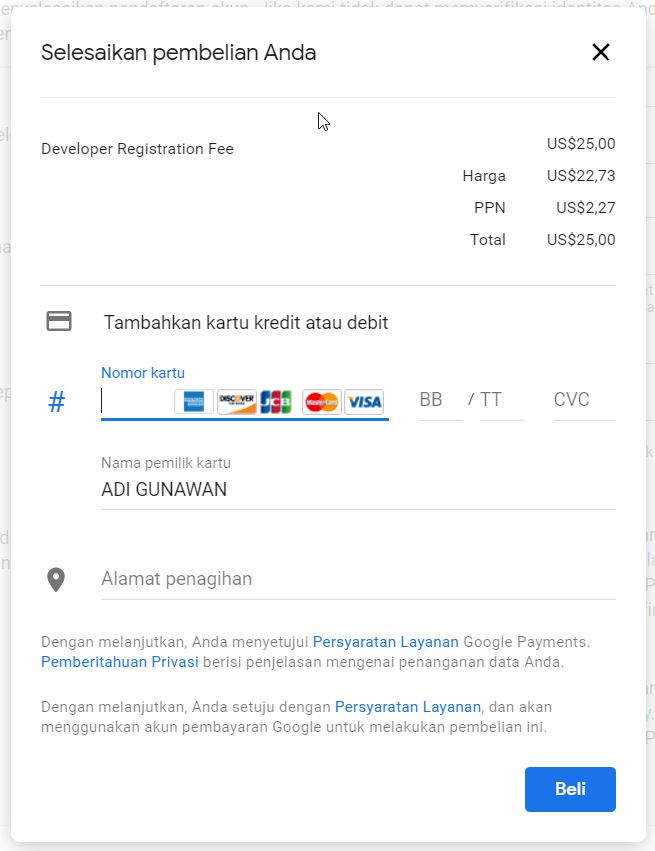Read the Pemberitahuan Privasi link
This screenshot has width=655, height=851.
click(120, 662)
